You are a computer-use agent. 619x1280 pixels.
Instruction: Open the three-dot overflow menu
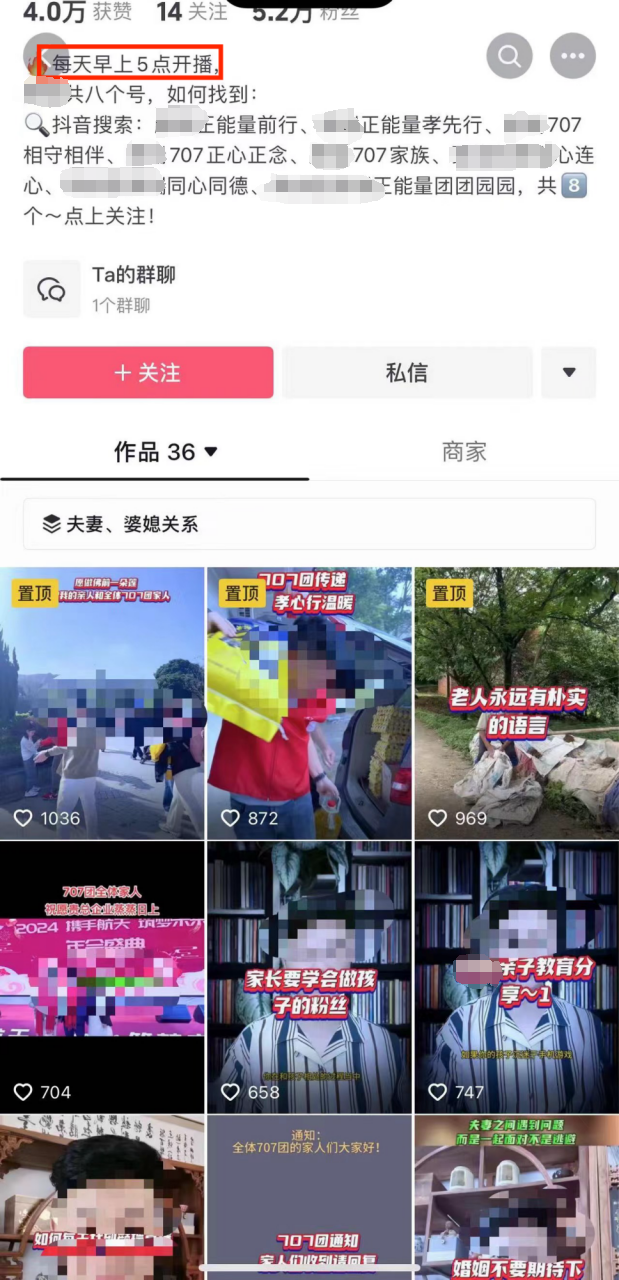tap(572, 56)
